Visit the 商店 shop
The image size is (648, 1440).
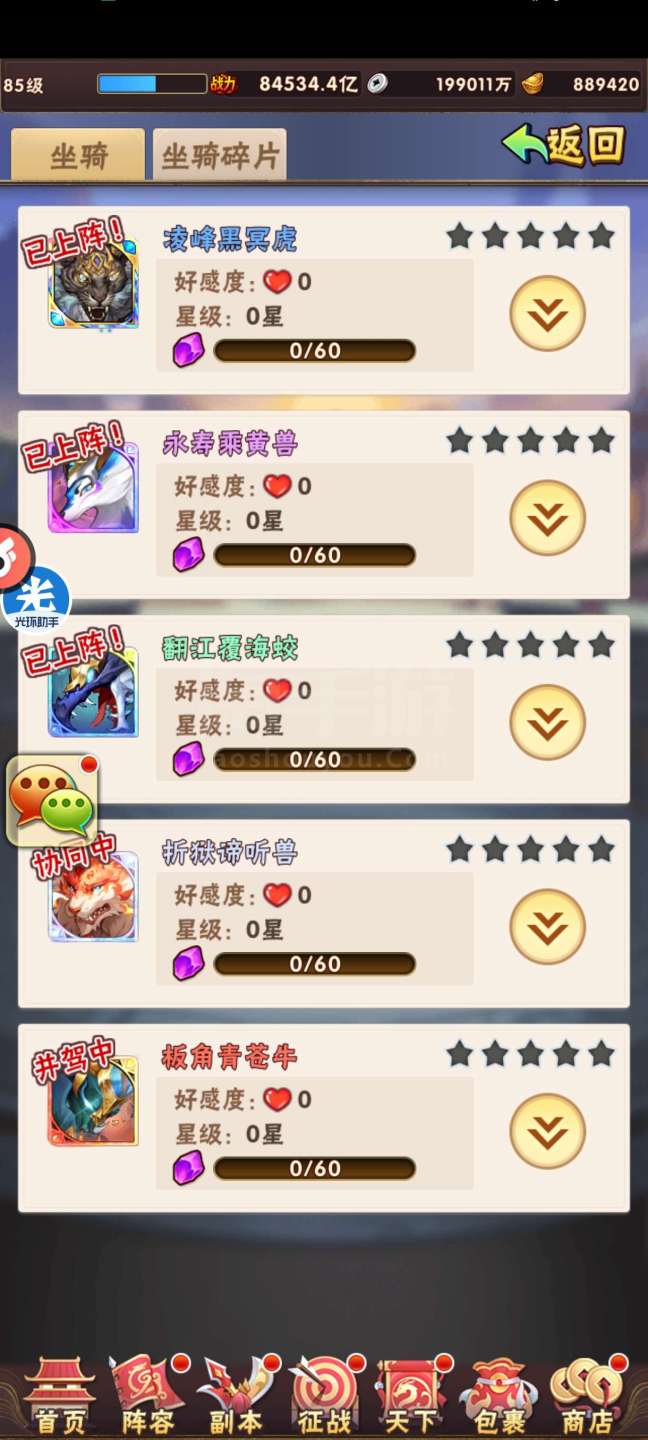587,1396
